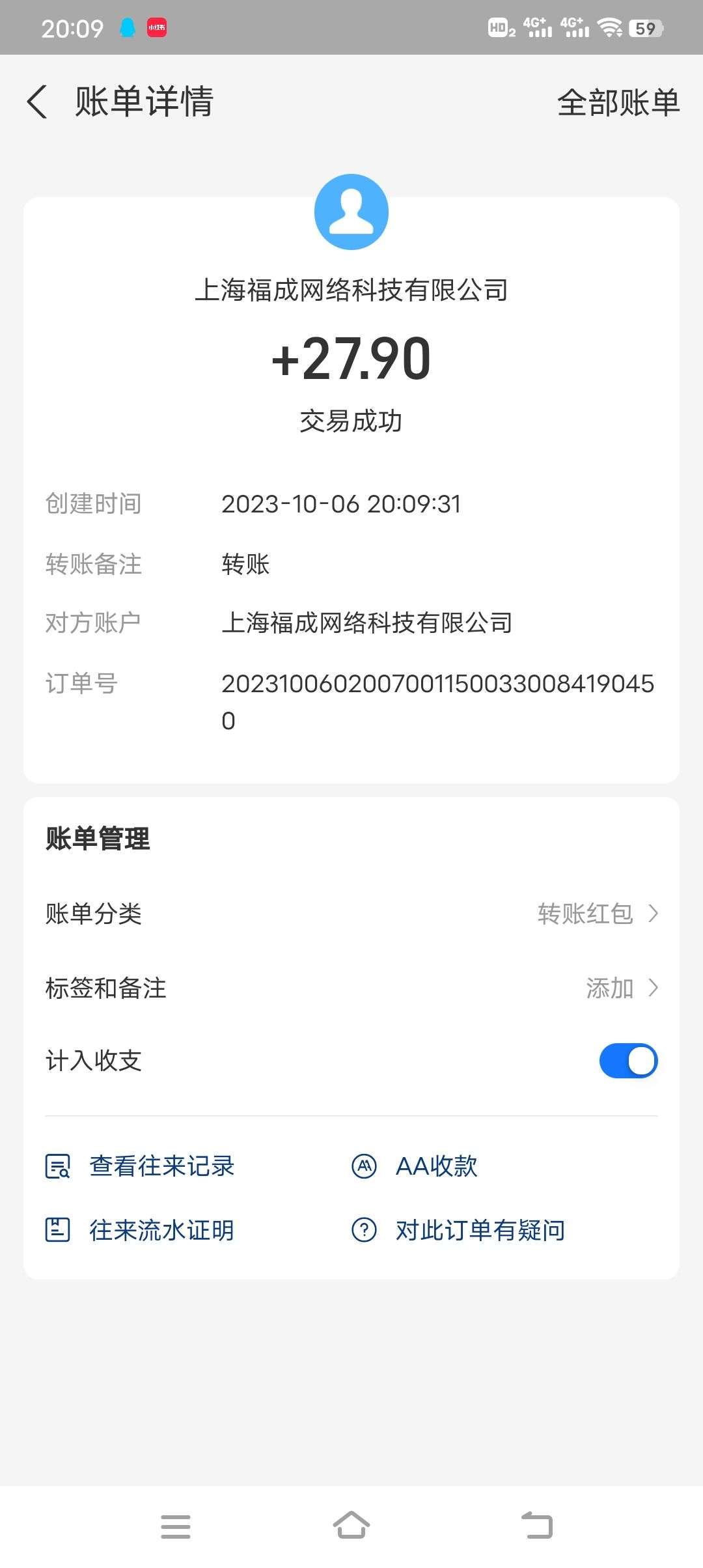Open 全部账单 to view all bills
Image resolution: width=703 pixels, height=1568 pixels.
618,103
